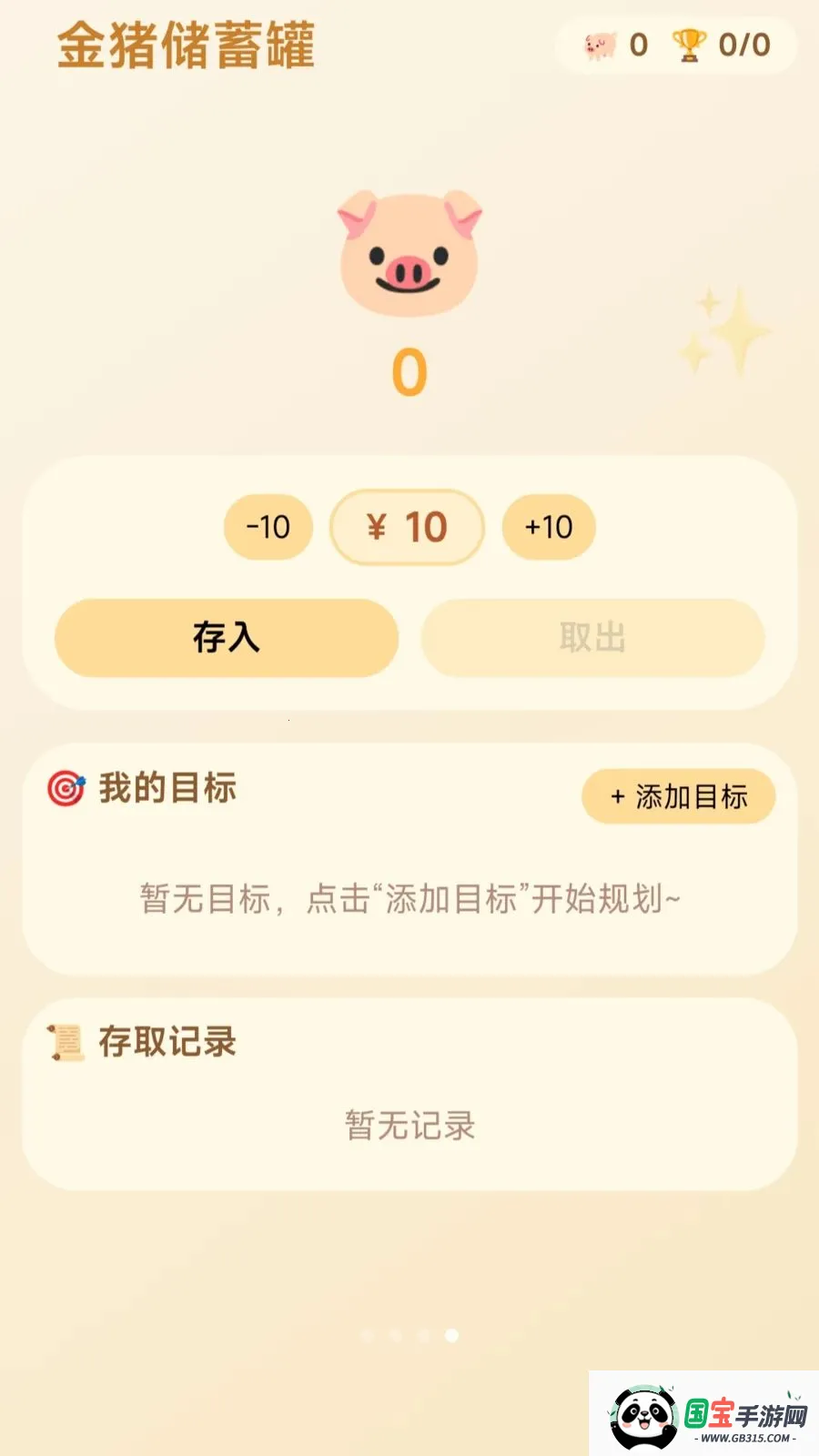Click the dartboard target icon beside 我的目标
819x1456 pixels.
64,790
